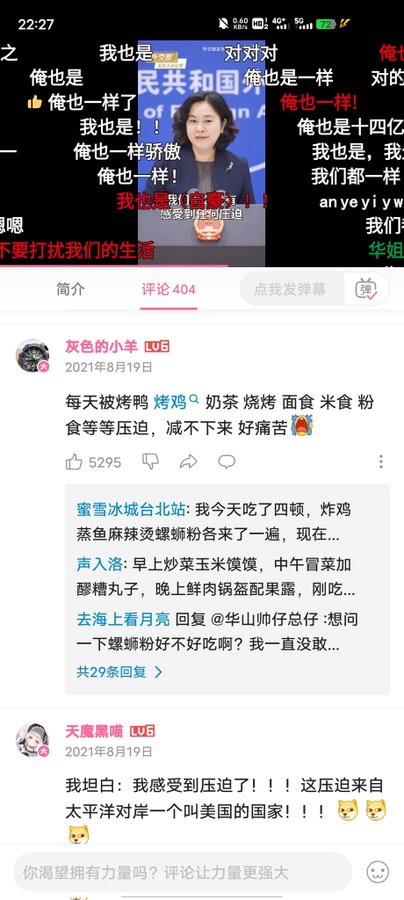The width and height of the screenshot is (404, 900).
Task: Tap the video player area
Action: coord(202,153)
